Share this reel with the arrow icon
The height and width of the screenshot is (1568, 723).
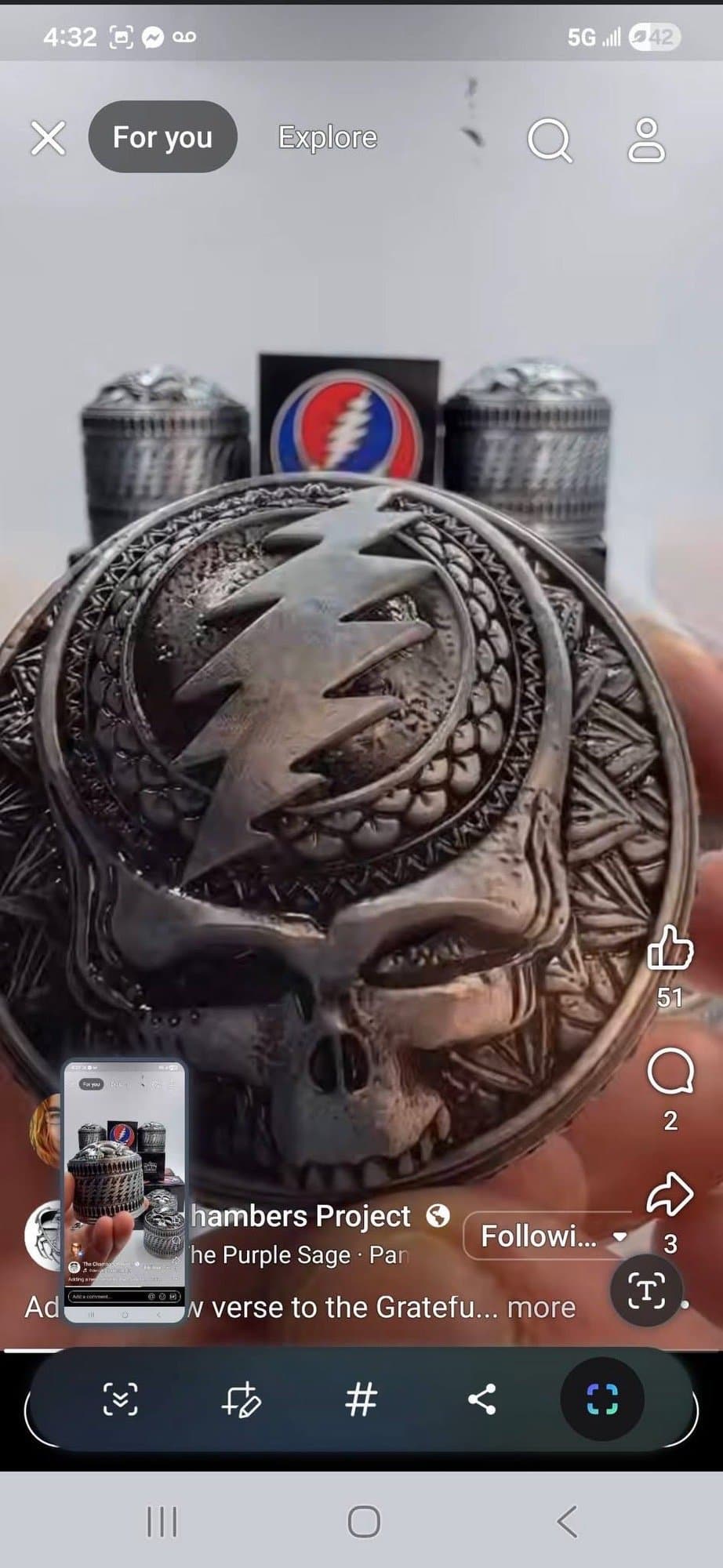[x=670, y=1194]
